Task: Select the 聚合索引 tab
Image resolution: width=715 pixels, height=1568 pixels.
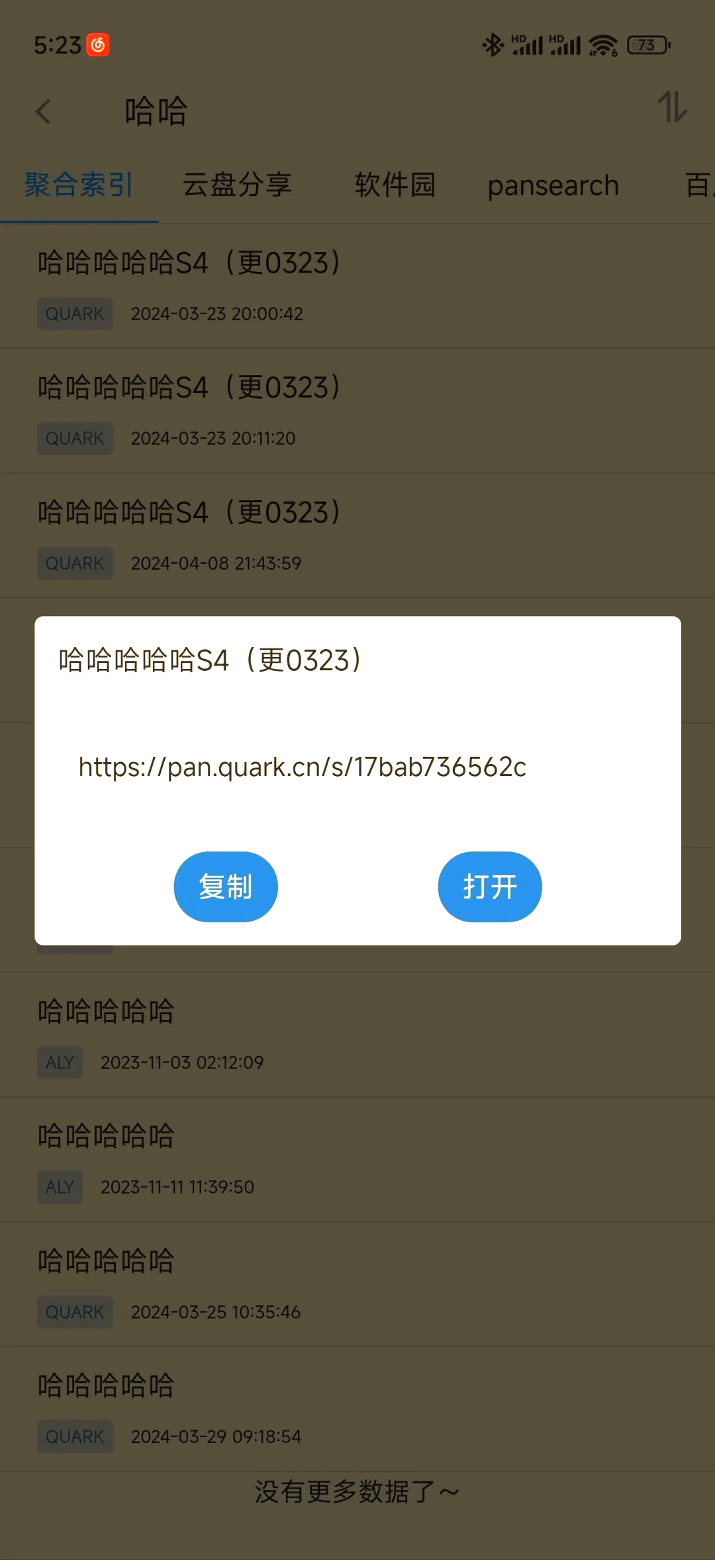Action: [79, 185]
